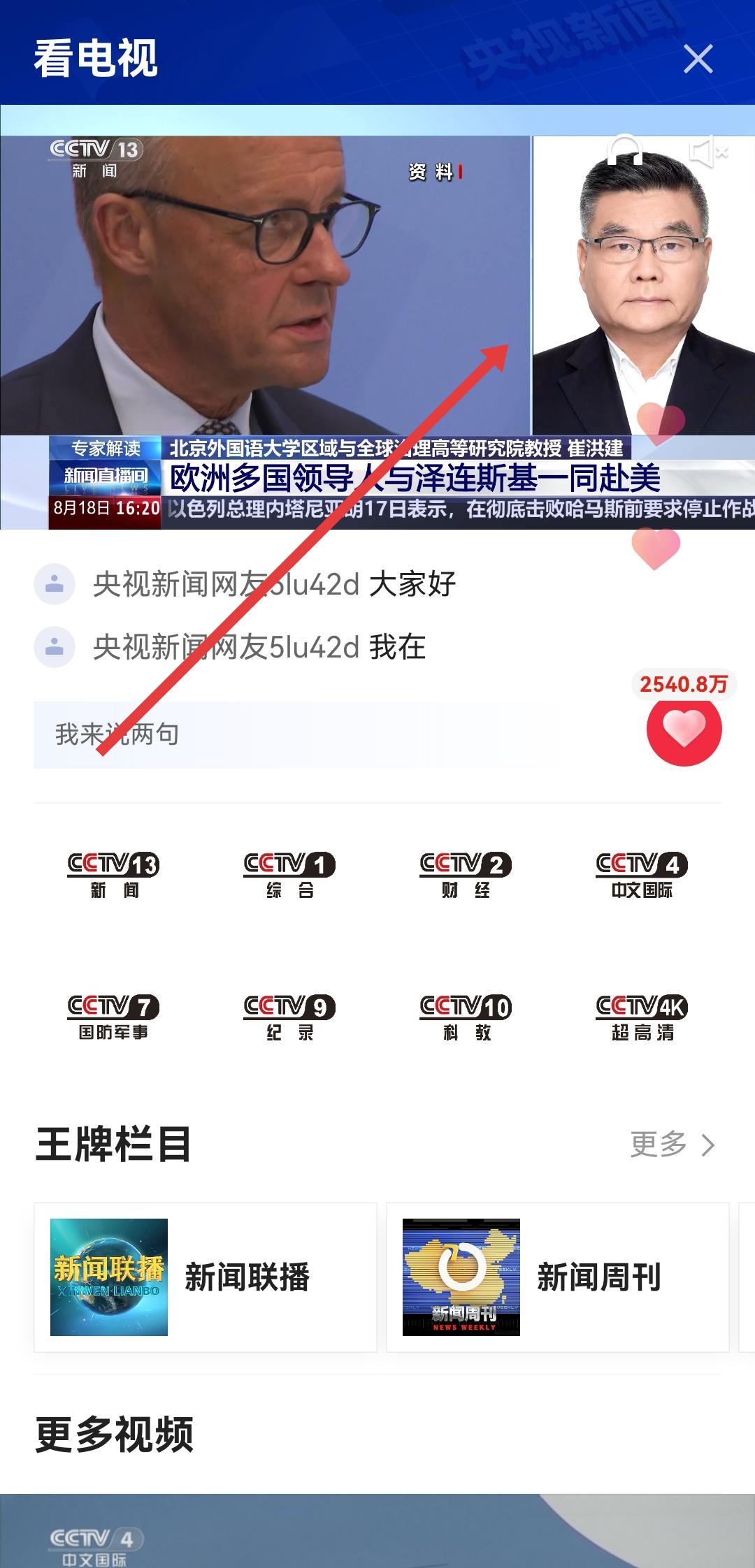The width and height of the screenshot is (755, 1568).
Task: Select CCTV9 纪录 channel
Action: [289, 1017]
